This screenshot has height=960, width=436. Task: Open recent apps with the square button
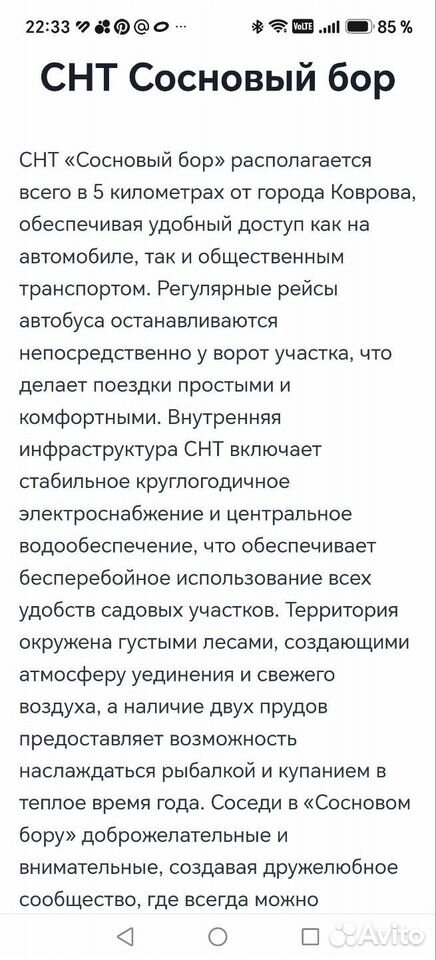pos(310,936)
